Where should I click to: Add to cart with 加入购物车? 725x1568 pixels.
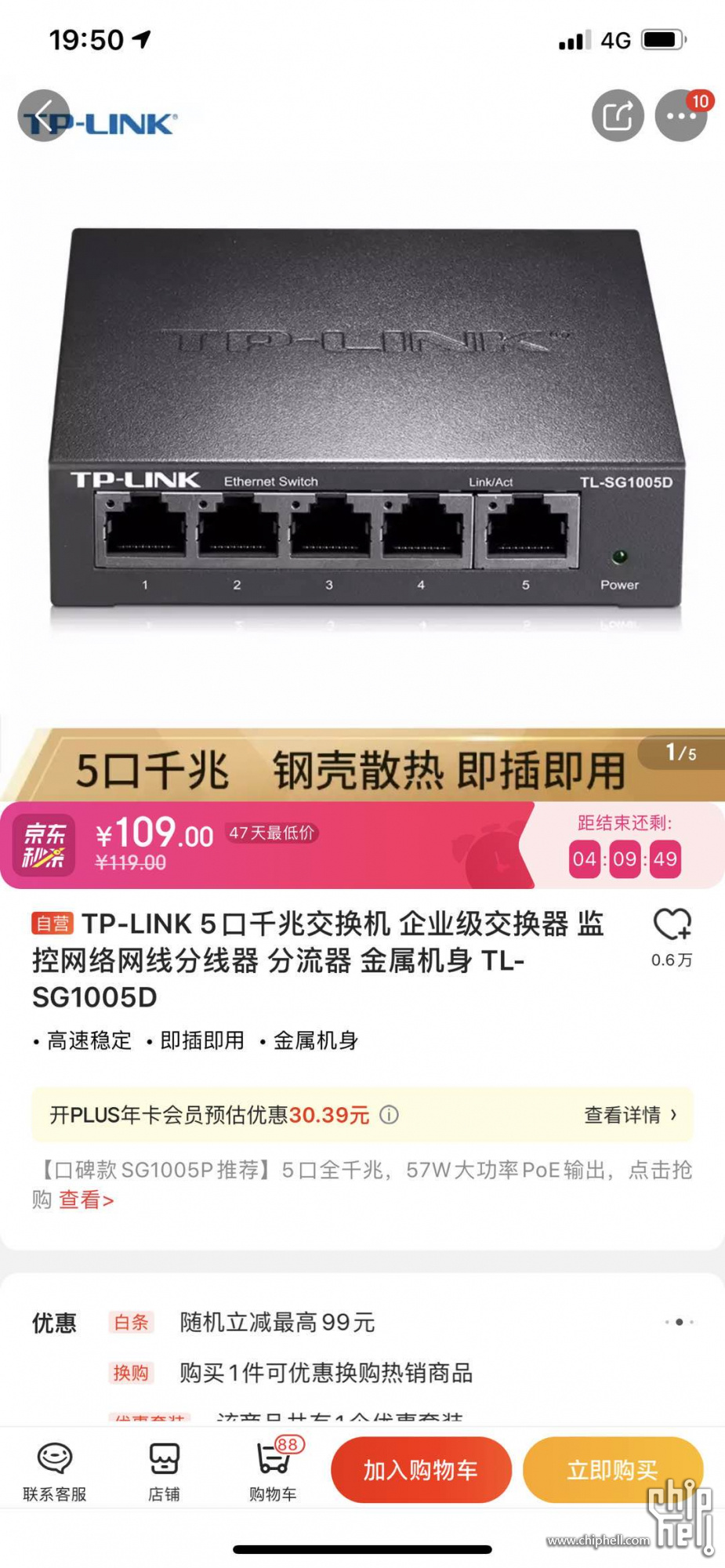pos(421,1470)
